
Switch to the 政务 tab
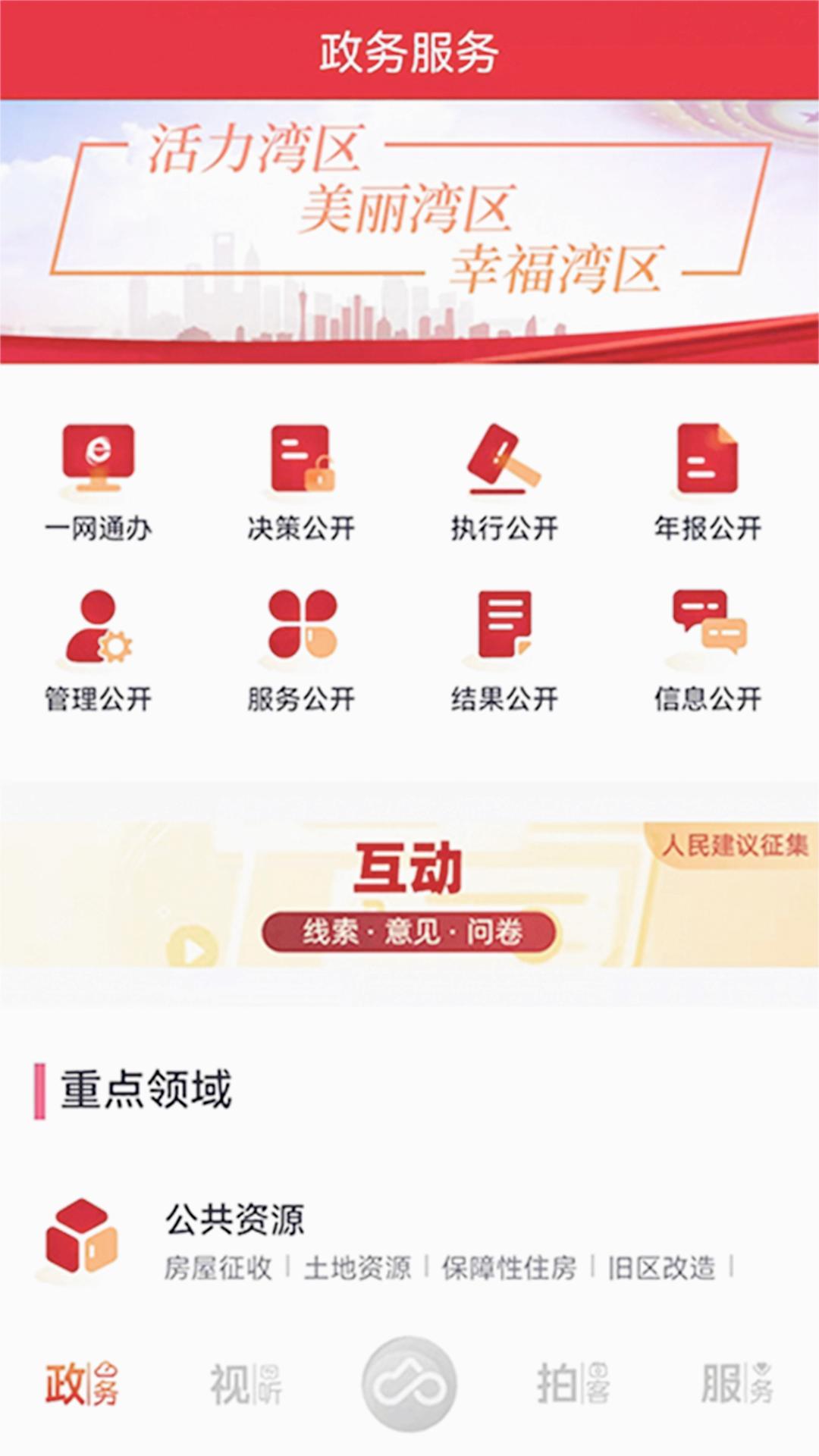point(82,1383)
